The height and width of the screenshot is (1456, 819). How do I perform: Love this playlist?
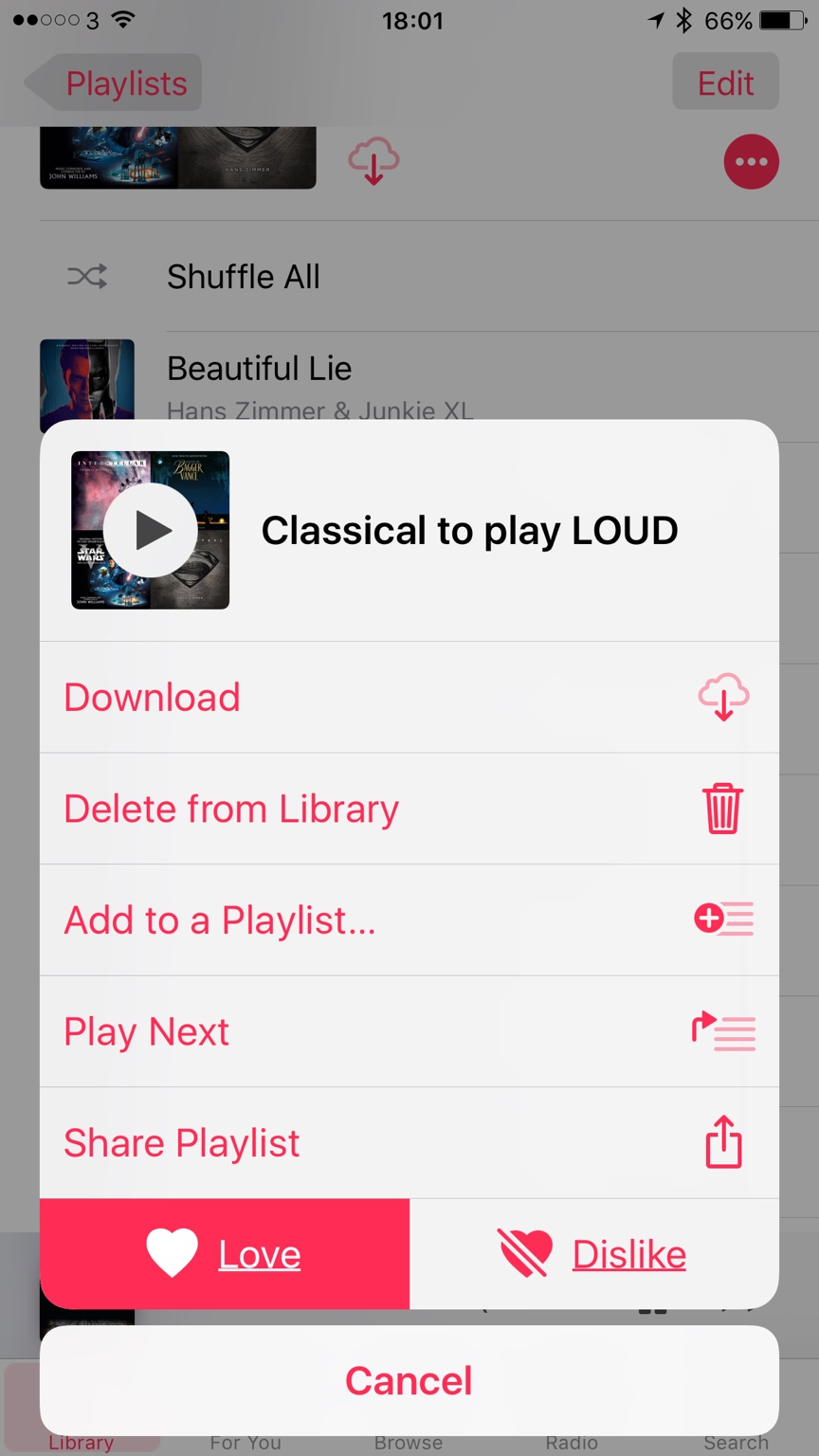tap(225, 1254)
